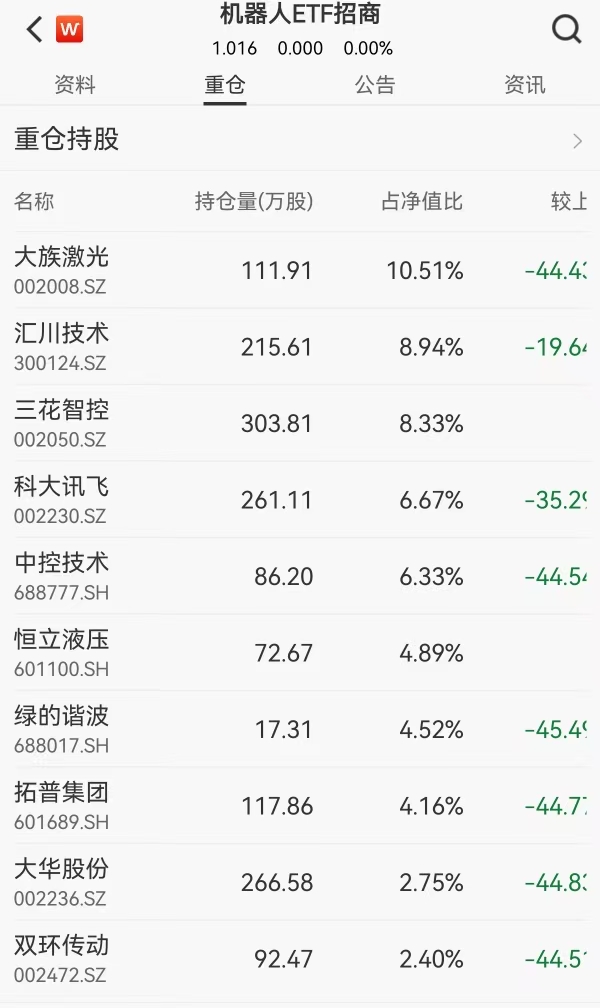View 三花智控 holding details

click(x=300, y=423)
